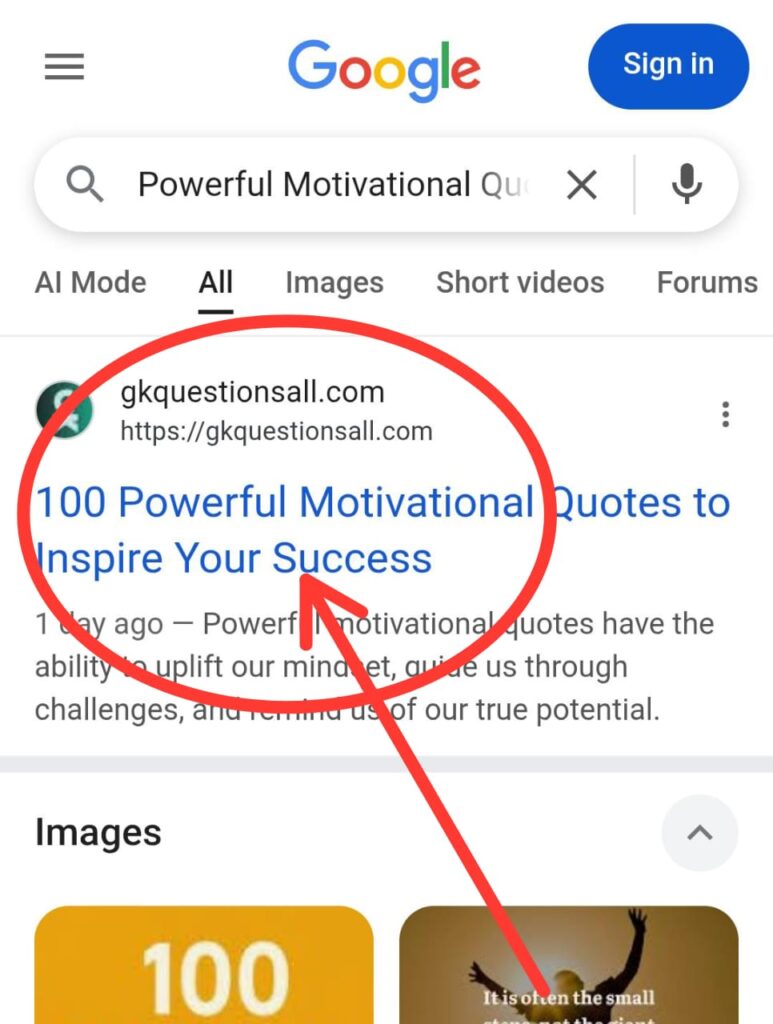Select the All results tab
The width and height of the screenshot is (773, 1024).
pos(215,282)
